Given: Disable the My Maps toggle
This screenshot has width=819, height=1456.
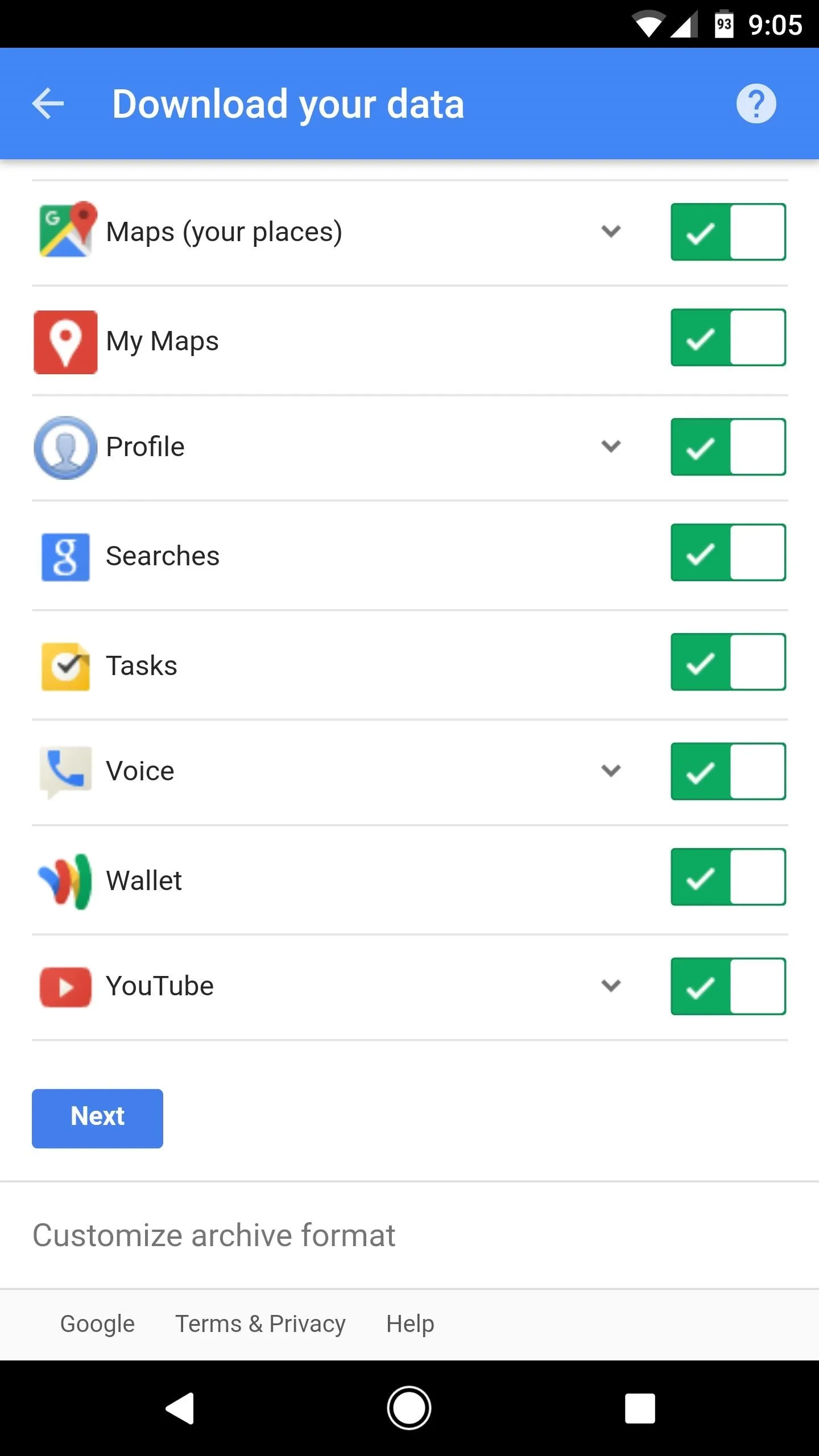Looking at the screenshot, I should 728,338.
